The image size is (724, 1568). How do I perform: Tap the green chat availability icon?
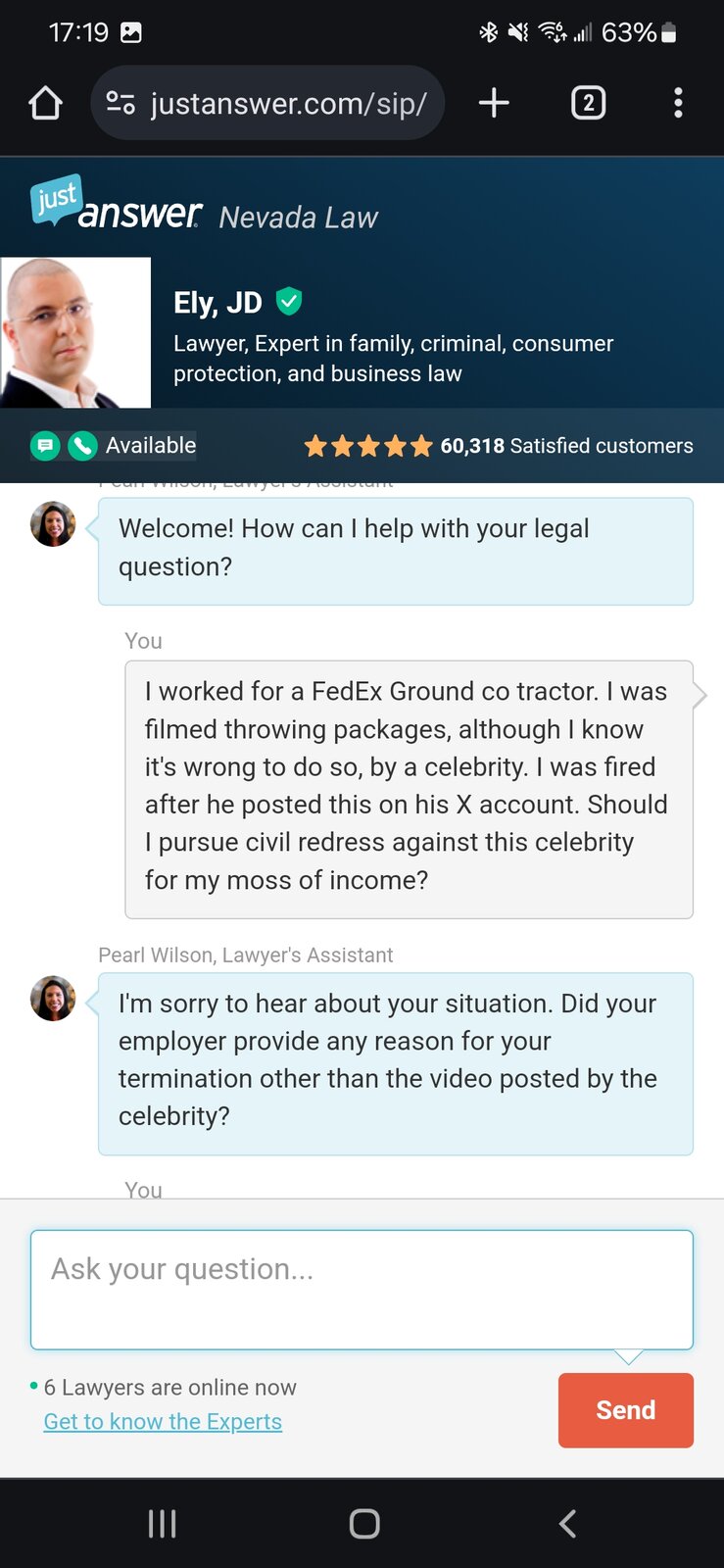click(x=45, y=446)
